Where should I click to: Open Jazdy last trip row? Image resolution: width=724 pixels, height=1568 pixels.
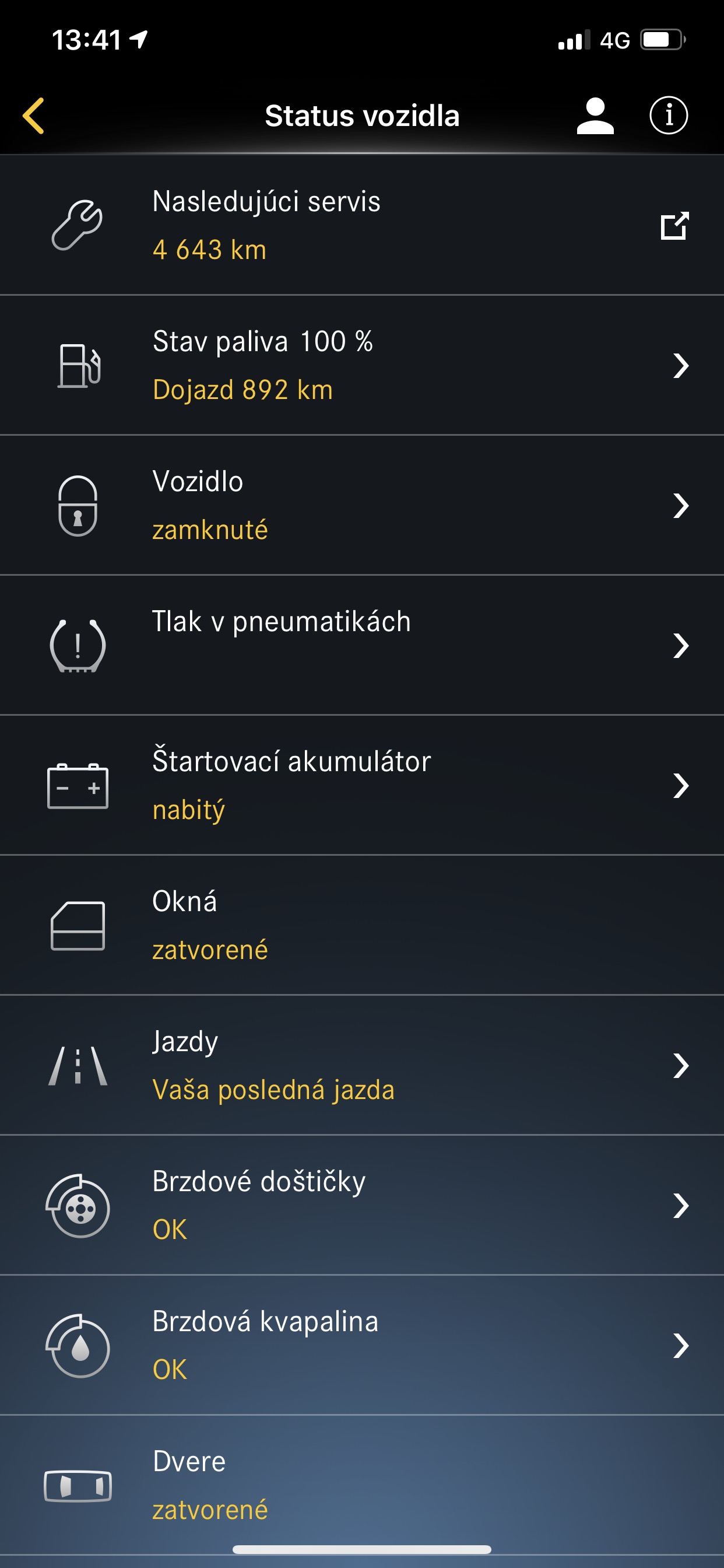[x=362, y=1065]
